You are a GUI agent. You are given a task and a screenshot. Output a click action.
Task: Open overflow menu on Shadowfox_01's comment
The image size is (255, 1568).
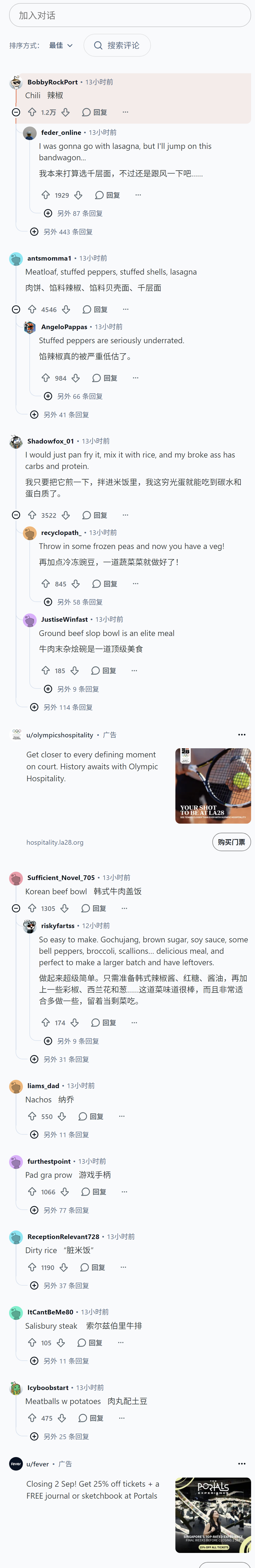point(125,515)
